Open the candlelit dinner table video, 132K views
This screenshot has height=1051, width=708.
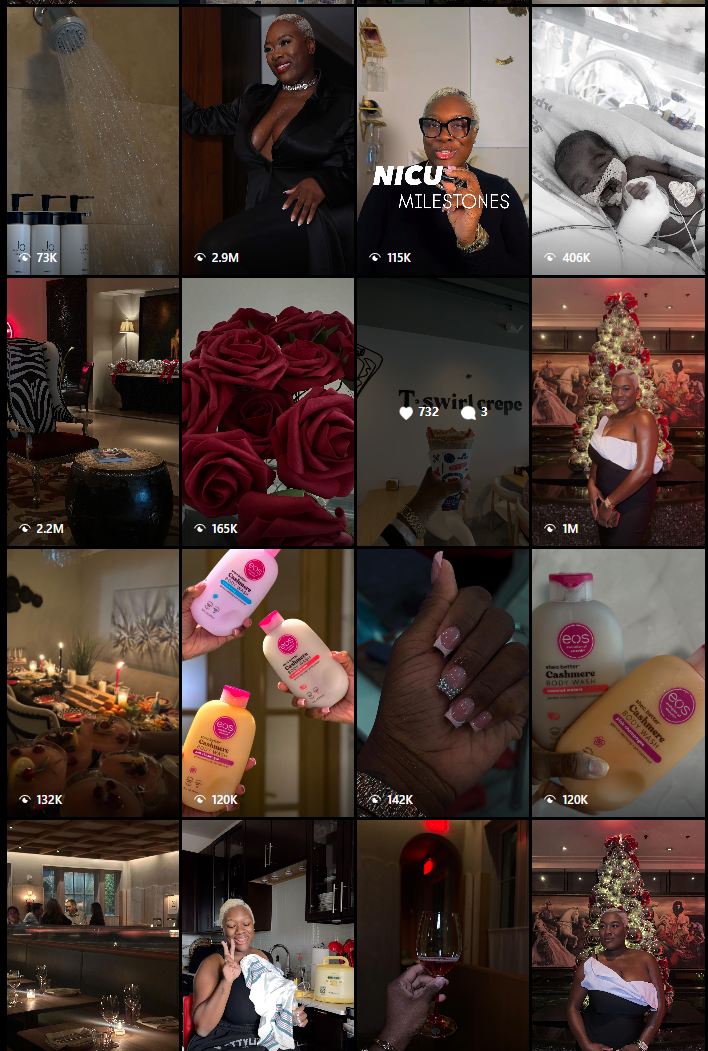tap(93, 683)
